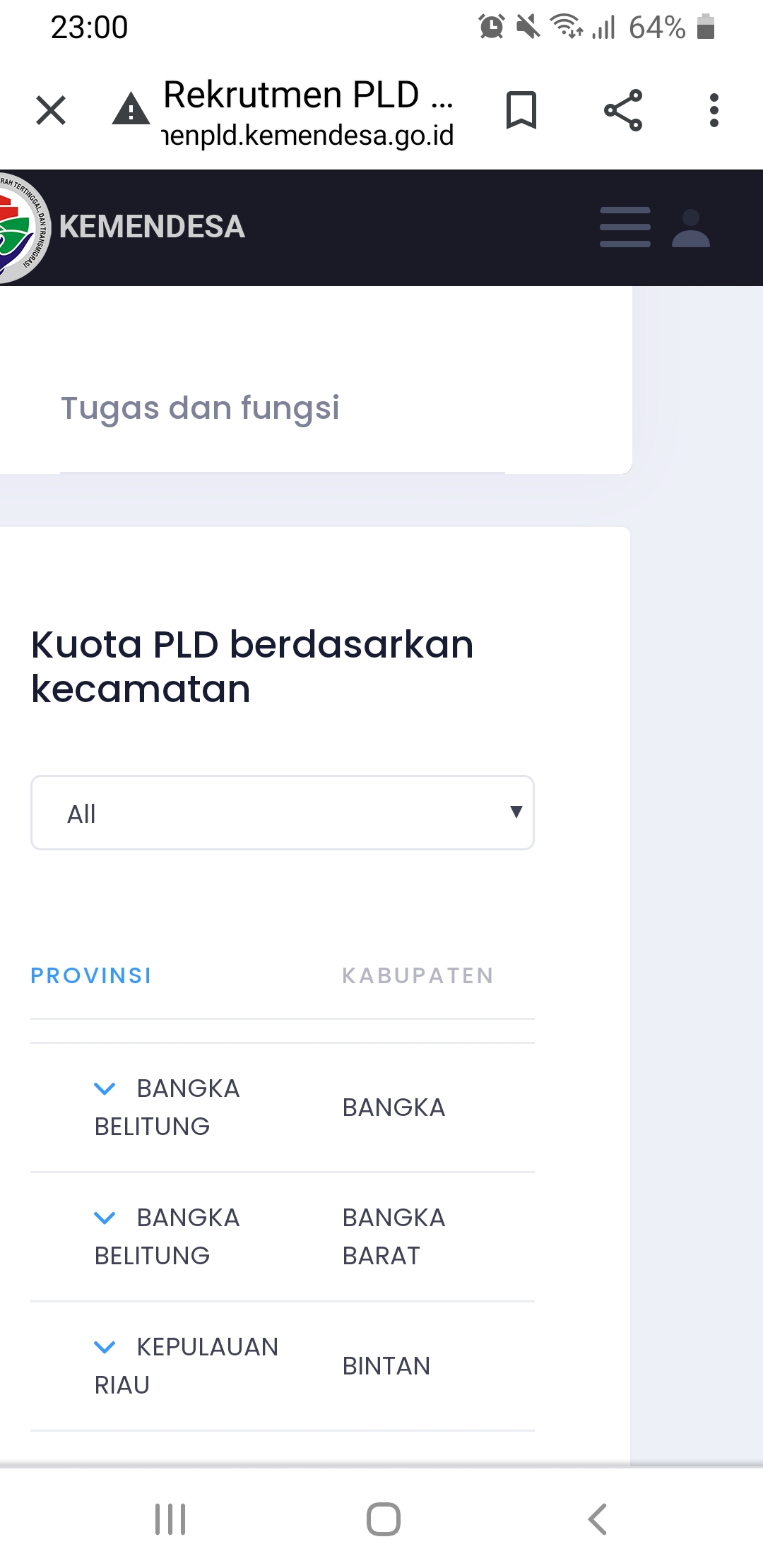
Task: Sort the table by Provinsi
Action: [x=91, y=975]
